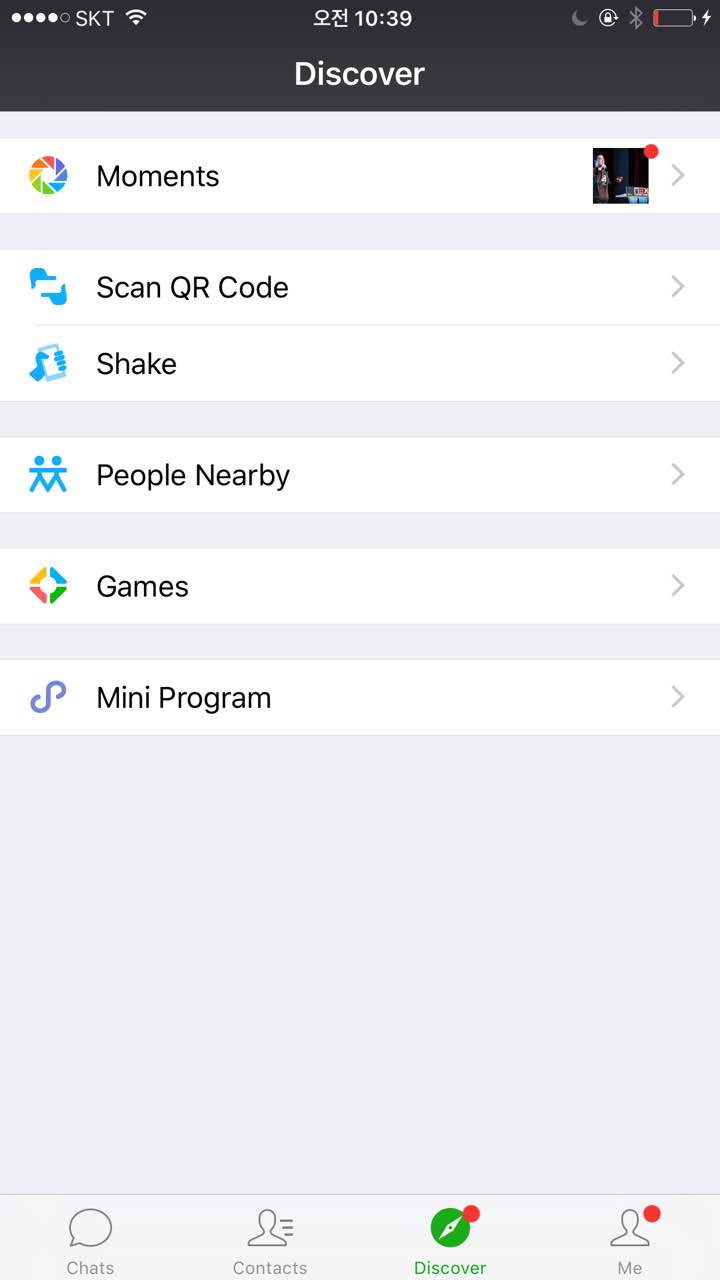Screen dimensions: 720x1280
Task: Open the Moments feature icon
Action: click(x=48, y=175)
